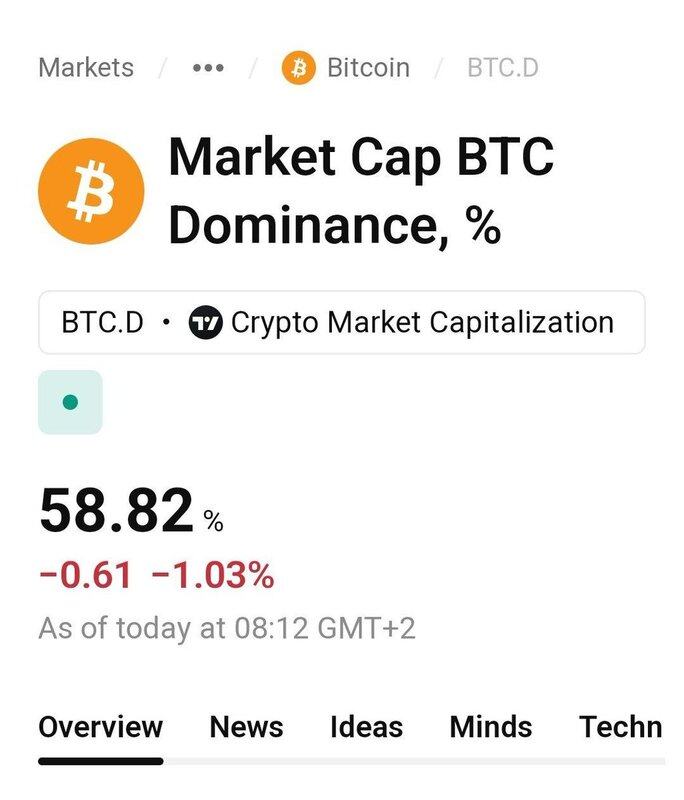Screen dimensions: 684x800
Task: Expand the collapsed breadcrumb ellipsis
Action: pos(207,68)
